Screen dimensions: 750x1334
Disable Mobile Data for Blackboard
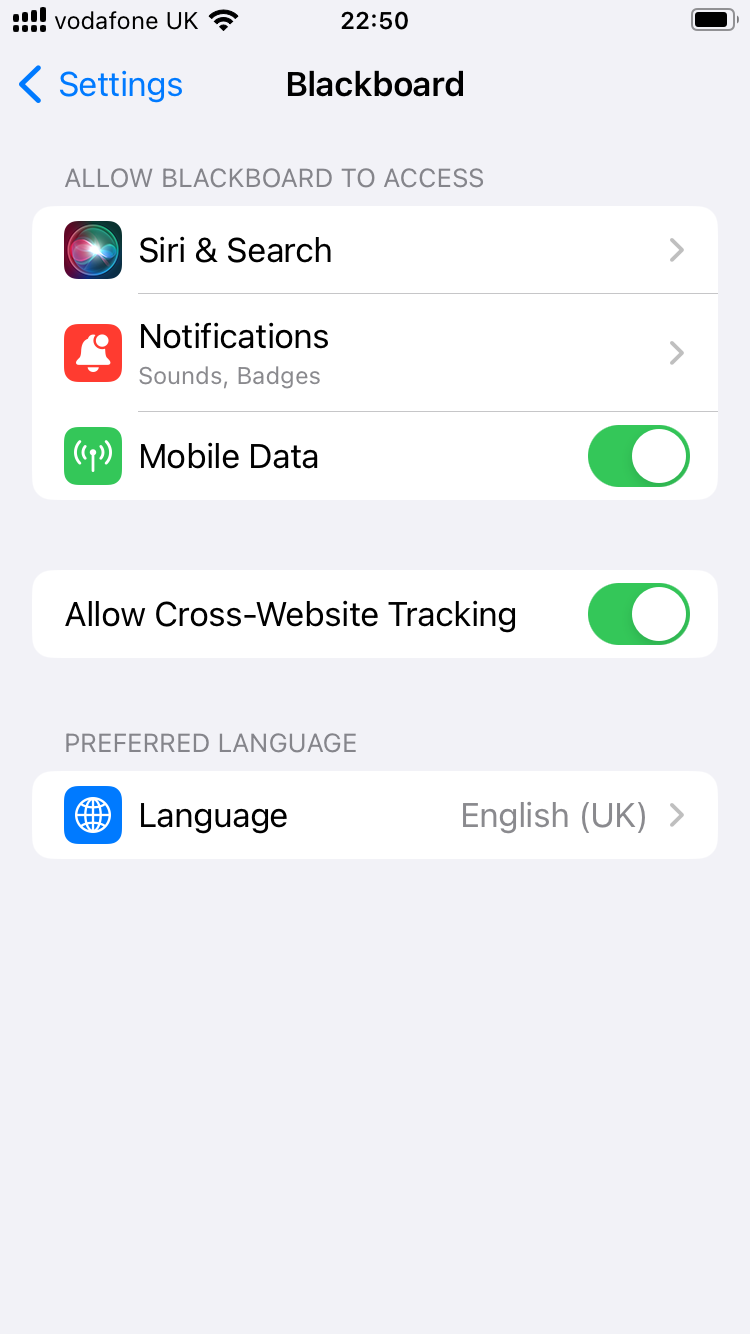638,456
